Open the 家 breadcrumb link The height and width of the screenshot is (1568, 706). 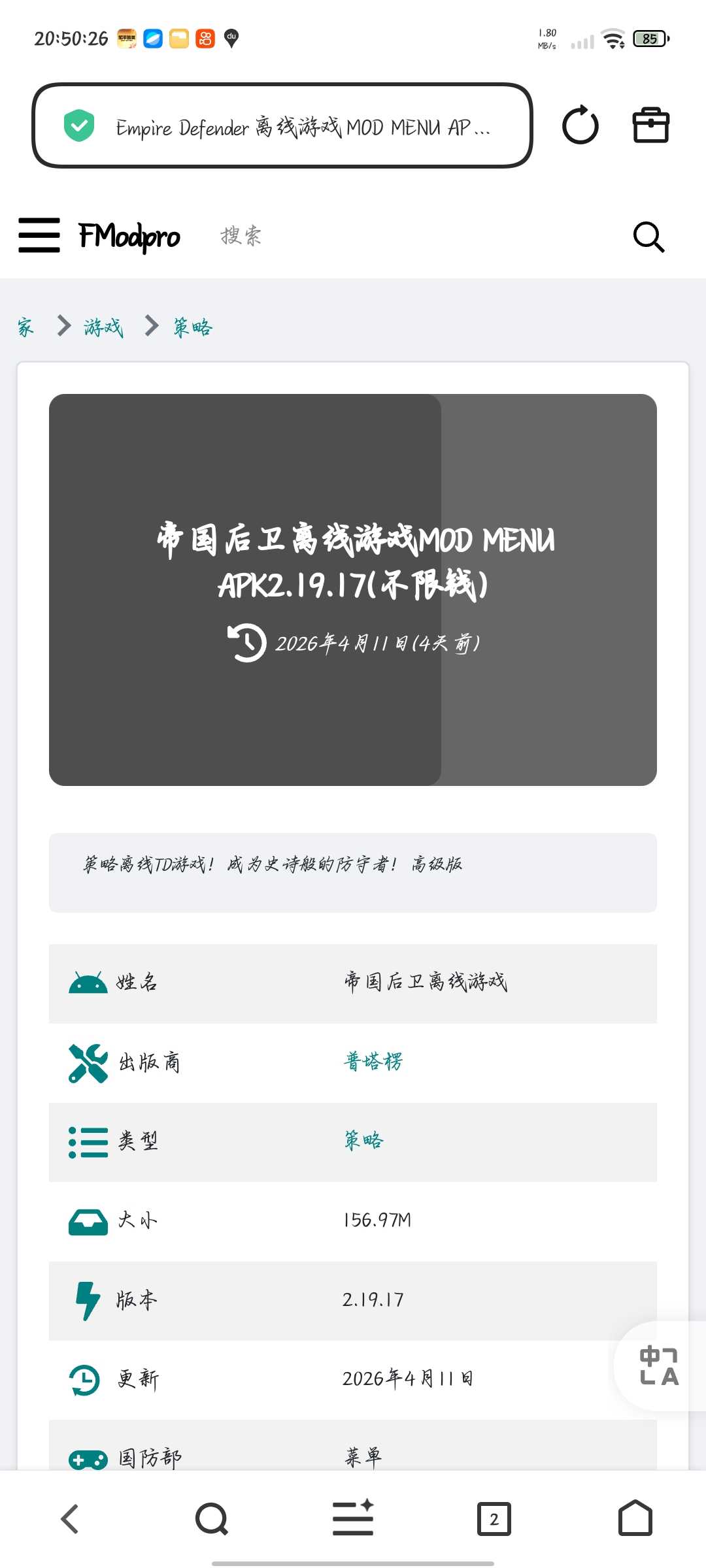pos(25,327)
